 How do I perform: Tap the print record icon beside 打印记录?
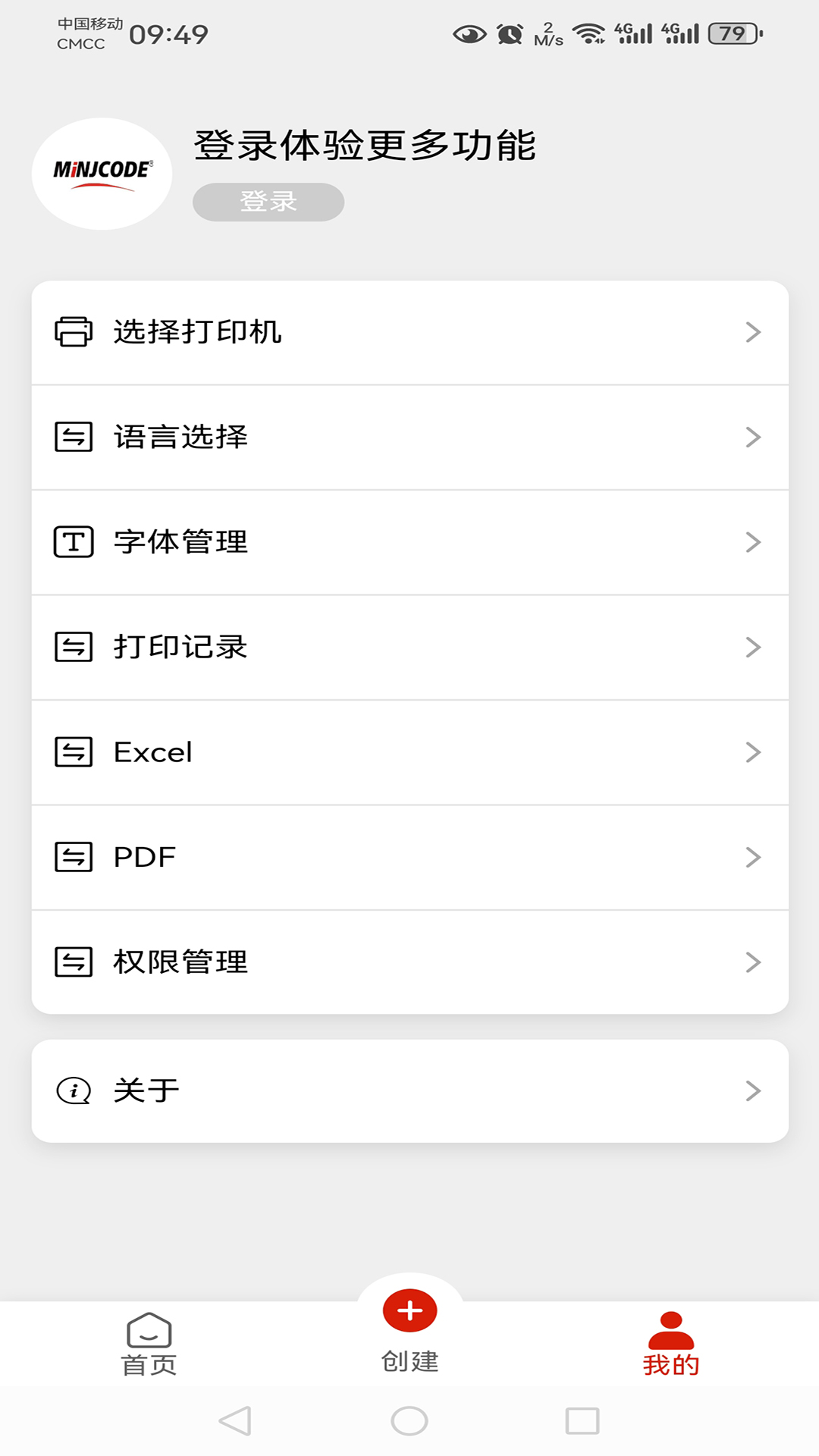pos(73,647)
